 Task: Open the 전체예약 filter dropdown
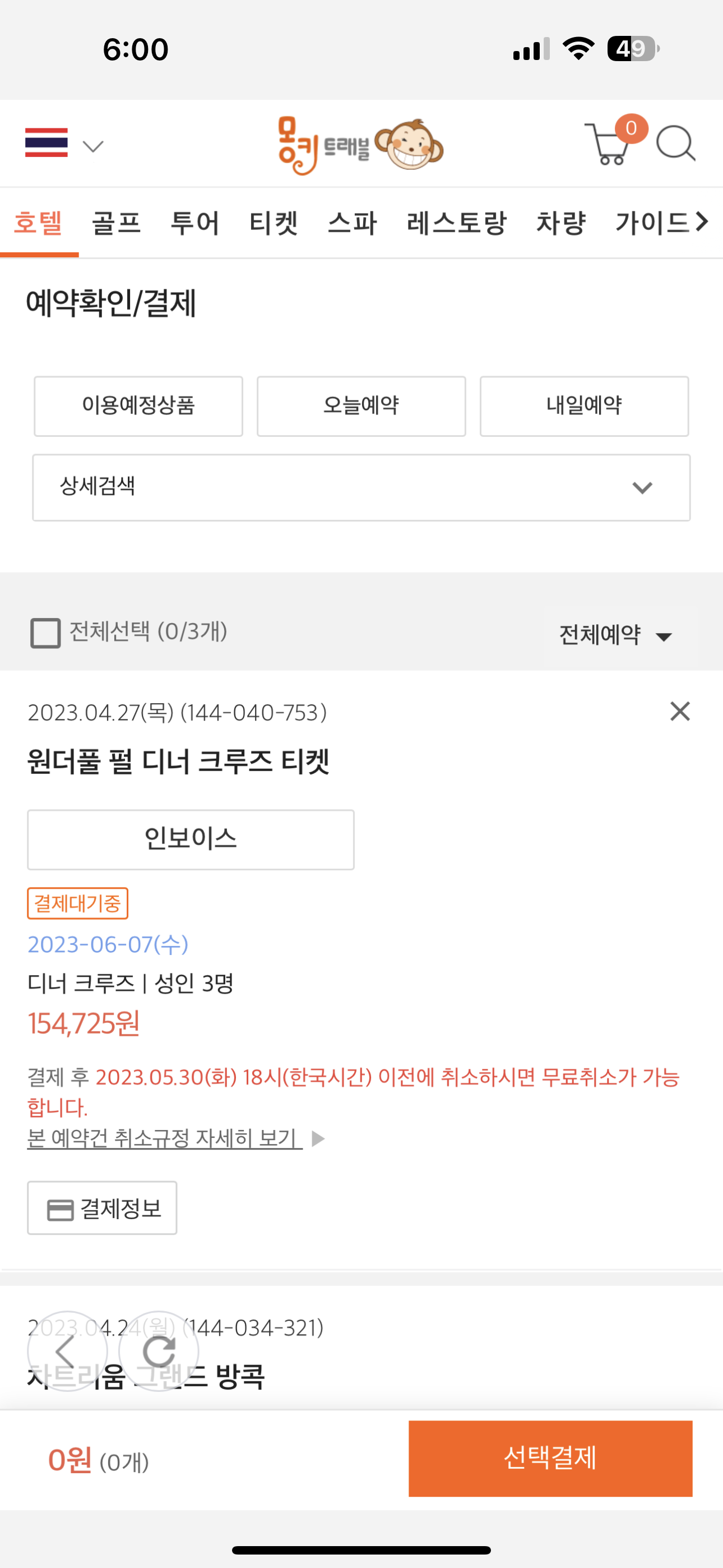(615, 635)
